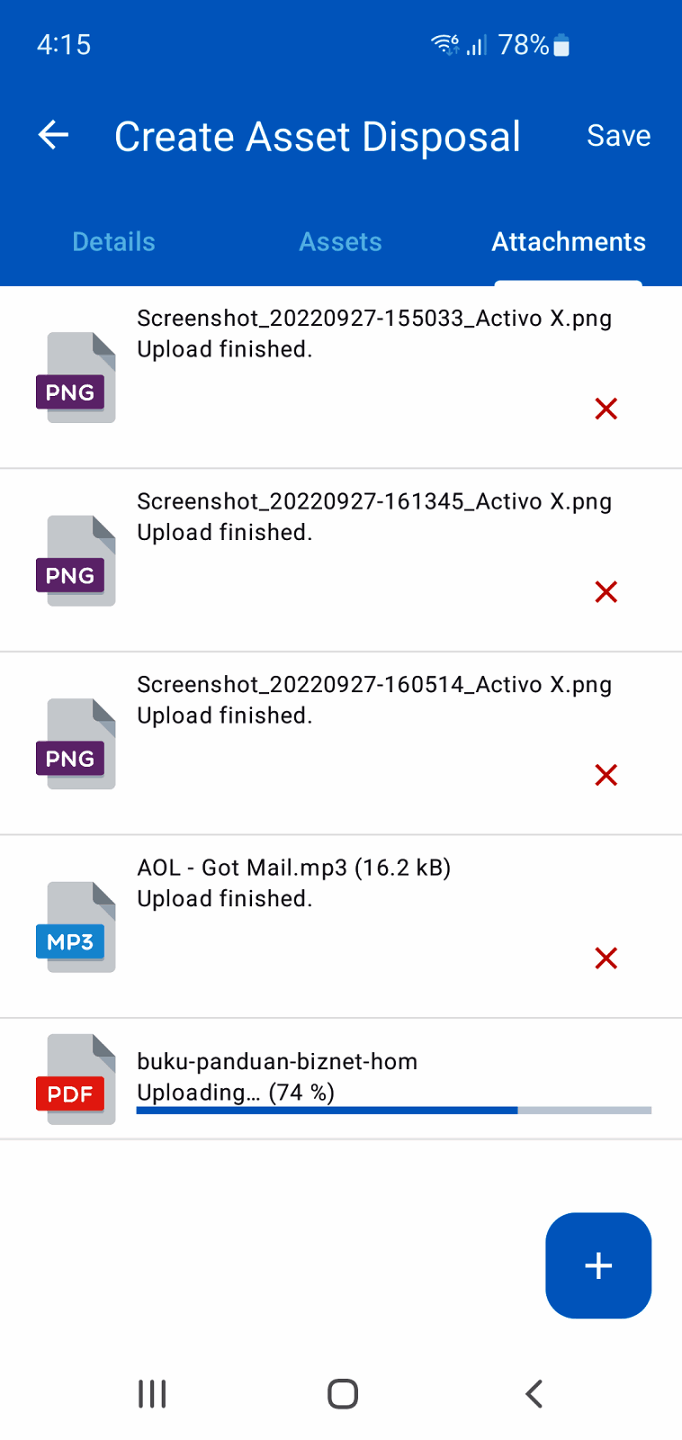
Task: Save the asset disposal
Action: click(x=618, y=136)
